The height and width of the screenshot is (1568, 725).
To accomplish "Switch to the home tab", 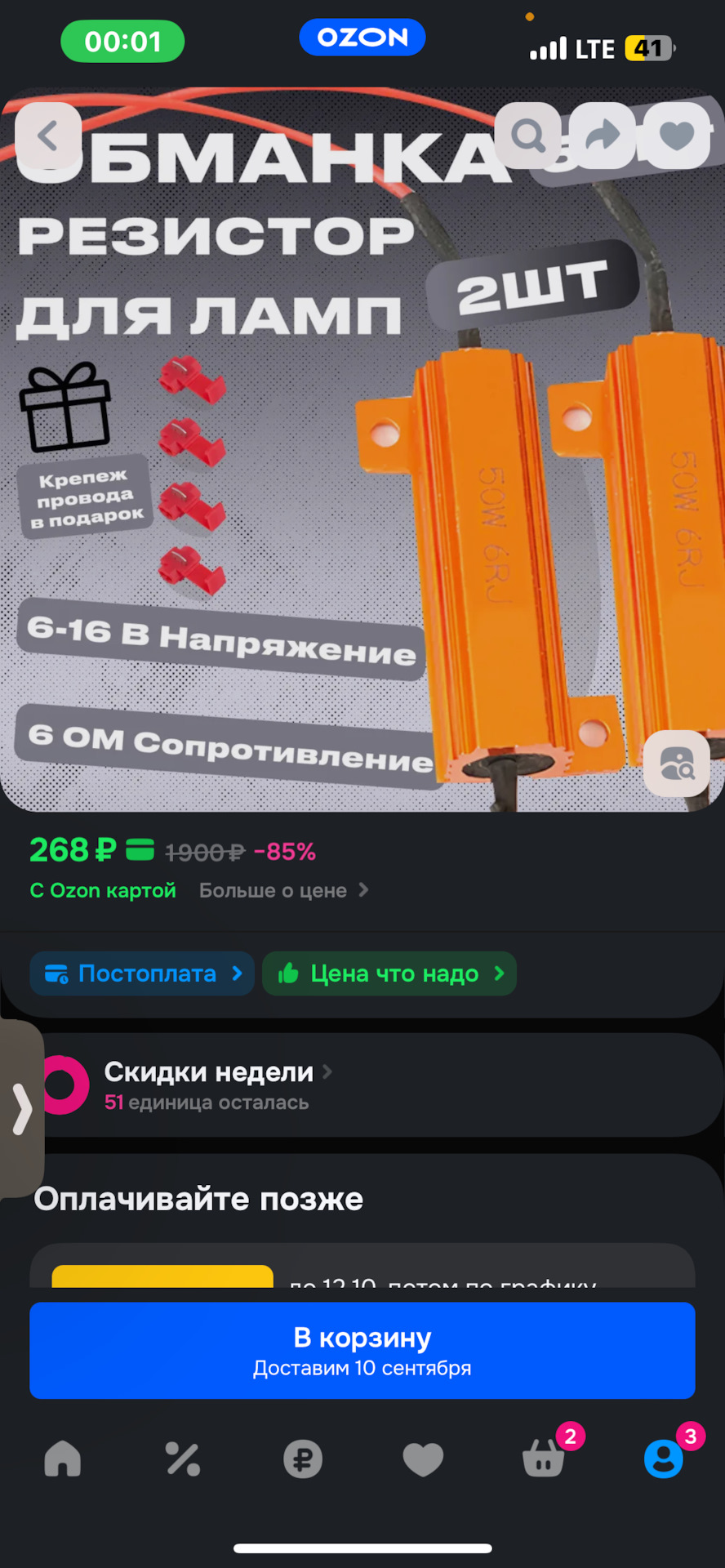I will coord(63,1459).
